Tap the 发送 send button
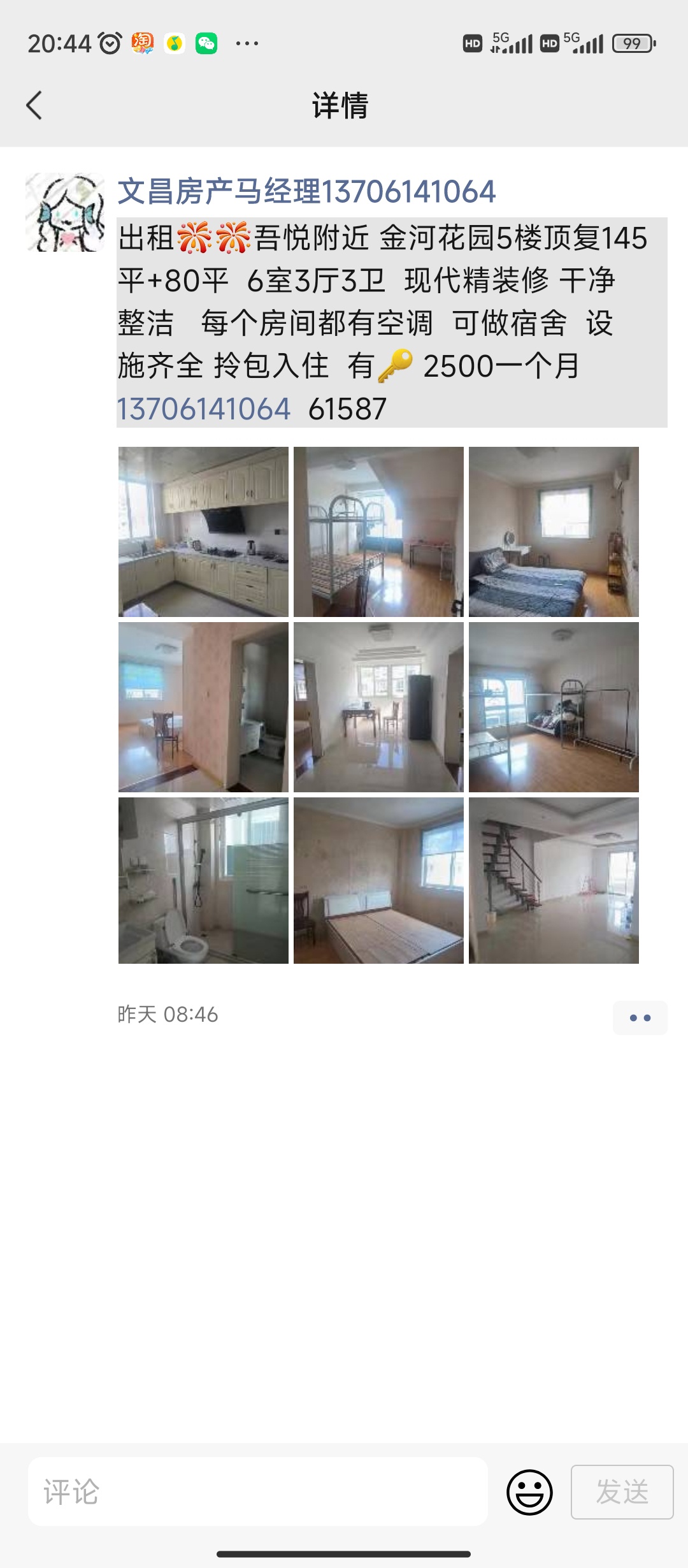This screenshot has width=688, height=1568. tap(622, 1492)
